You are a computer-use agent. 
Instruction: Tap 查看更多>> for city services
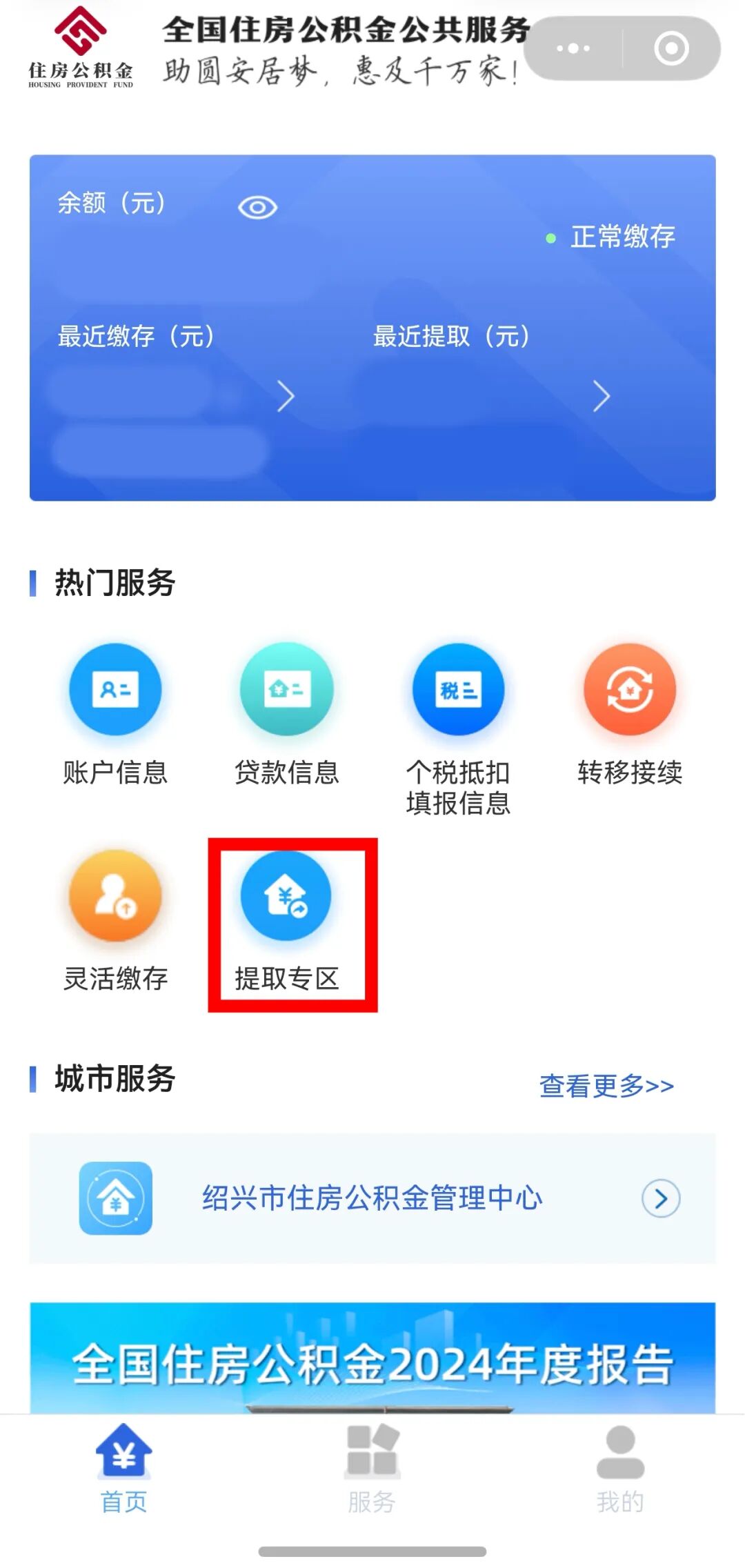point(606,1086)
